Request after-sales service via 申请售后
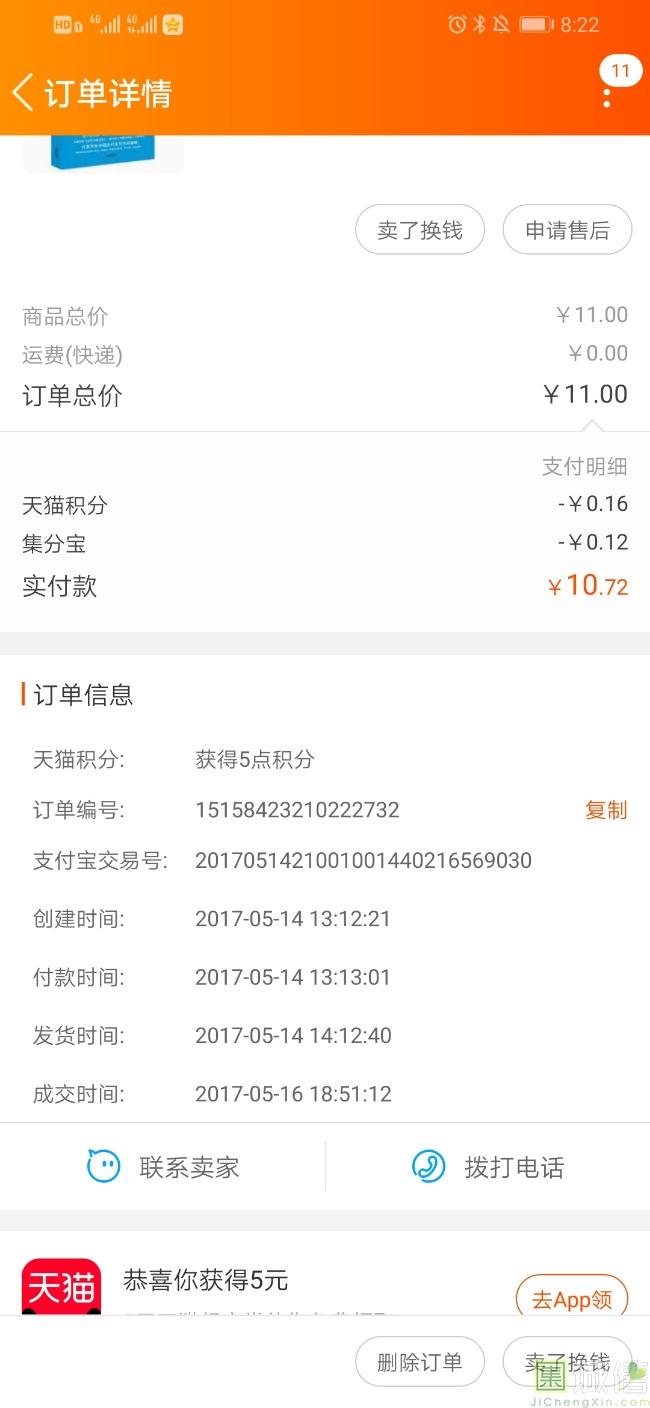The height and width of the screenshot is (1408, 650). (567, 230)
